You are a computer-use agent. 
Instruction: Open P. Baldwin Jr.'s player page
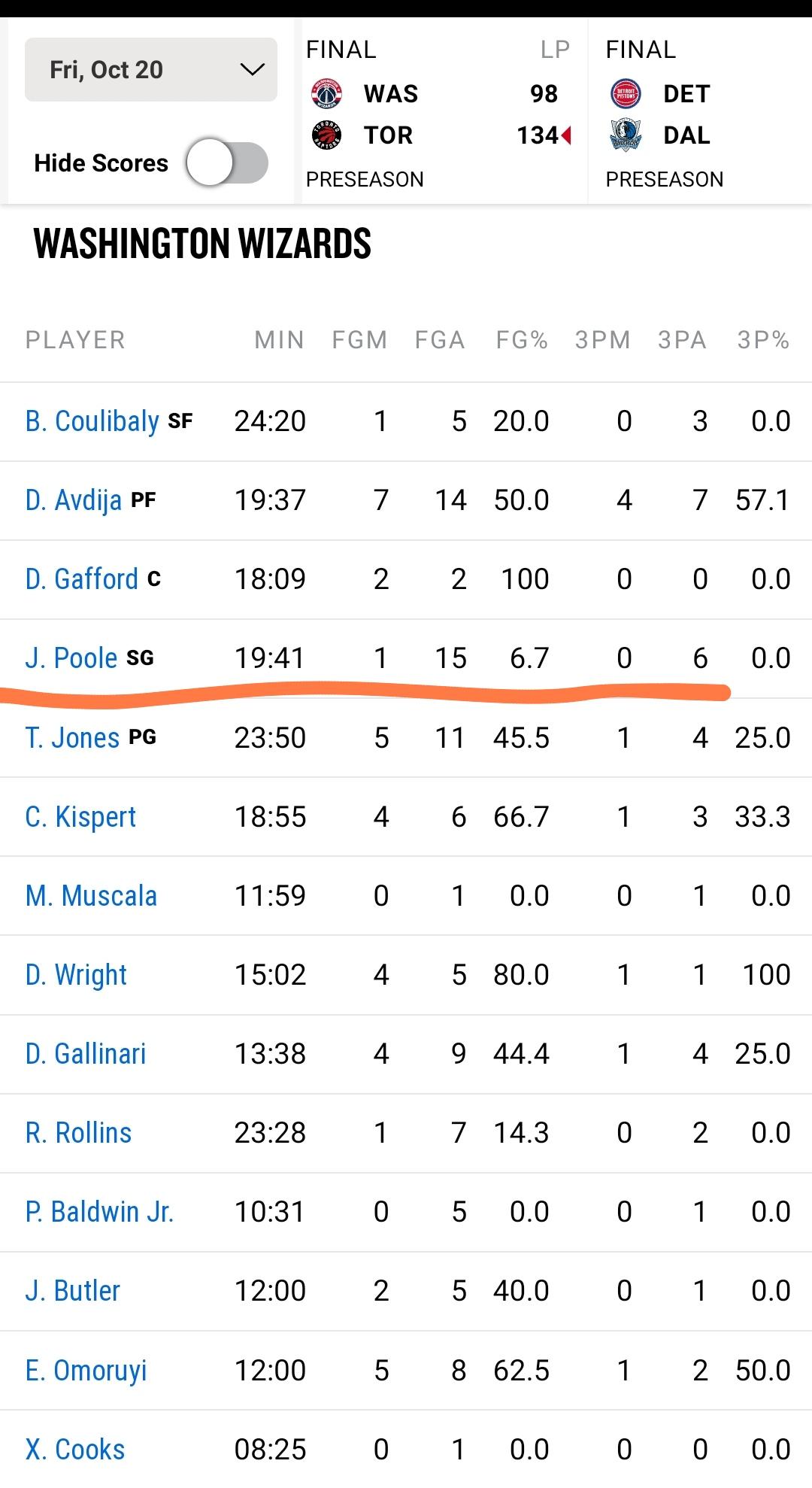99,1212
